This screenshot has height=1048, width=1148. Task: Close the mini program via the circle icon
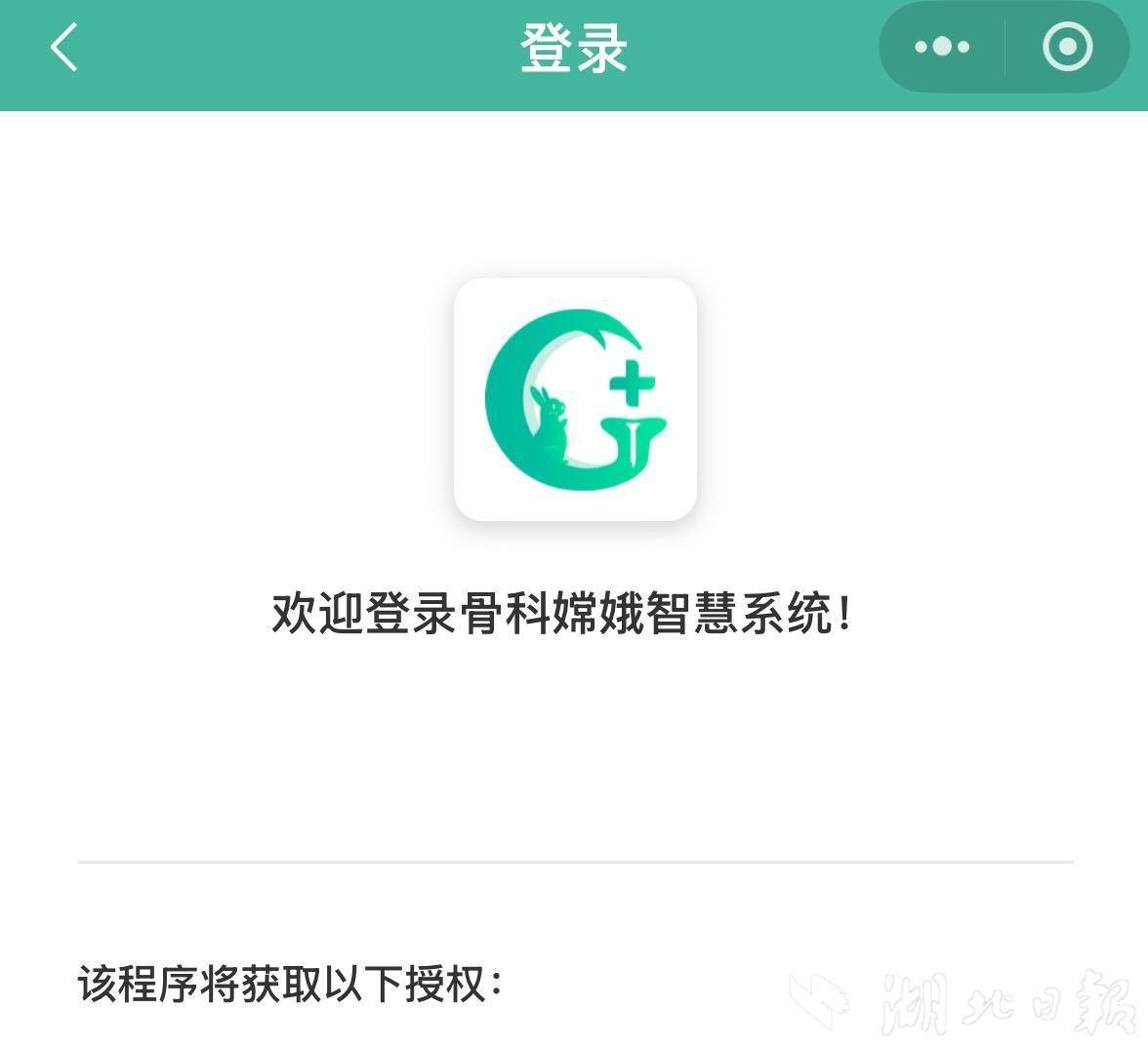pos(1067,47)
